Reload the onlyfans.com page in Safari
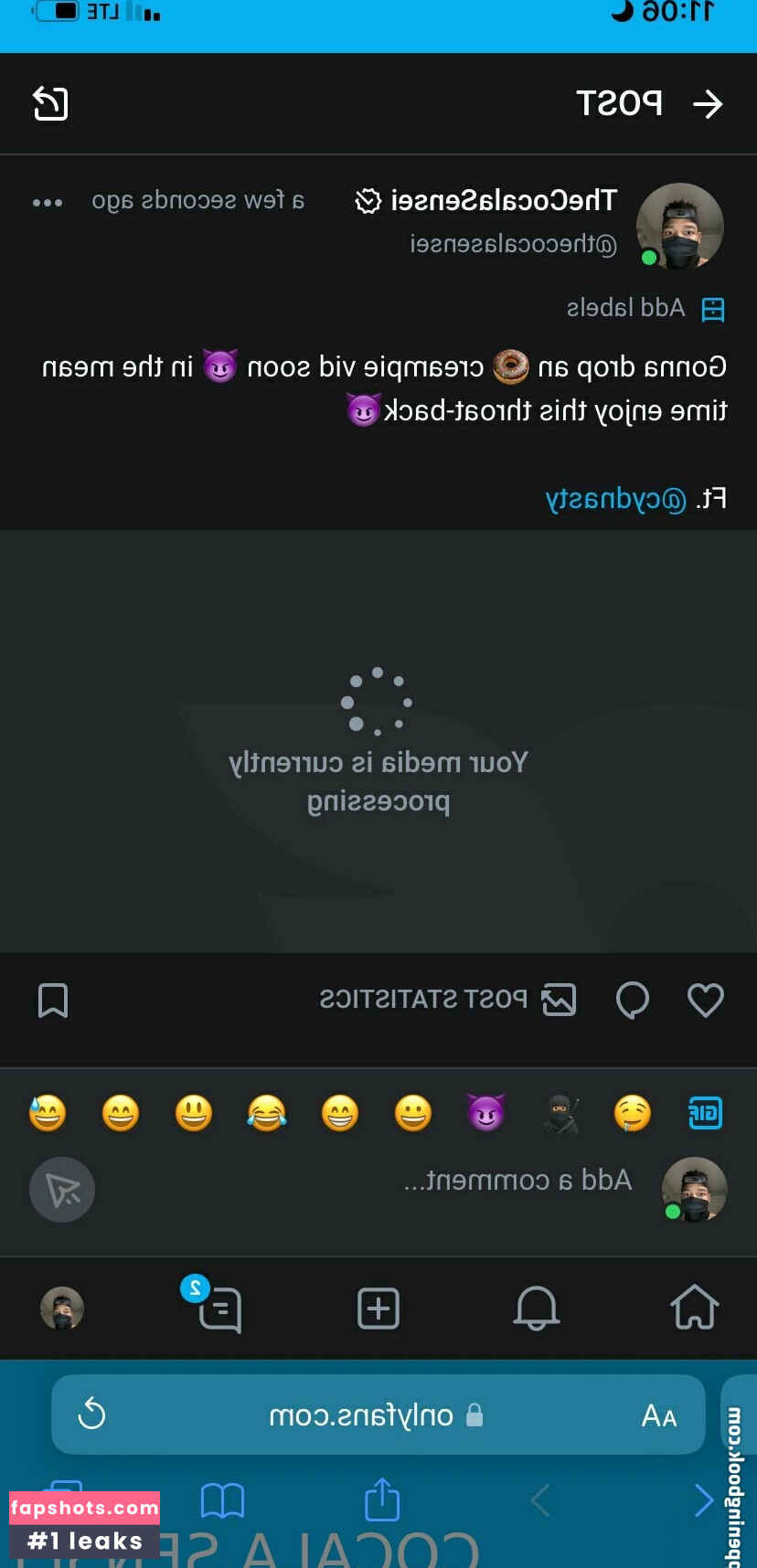The image size is (757, 1568). pyautogui.click(x=92, y=1414)
